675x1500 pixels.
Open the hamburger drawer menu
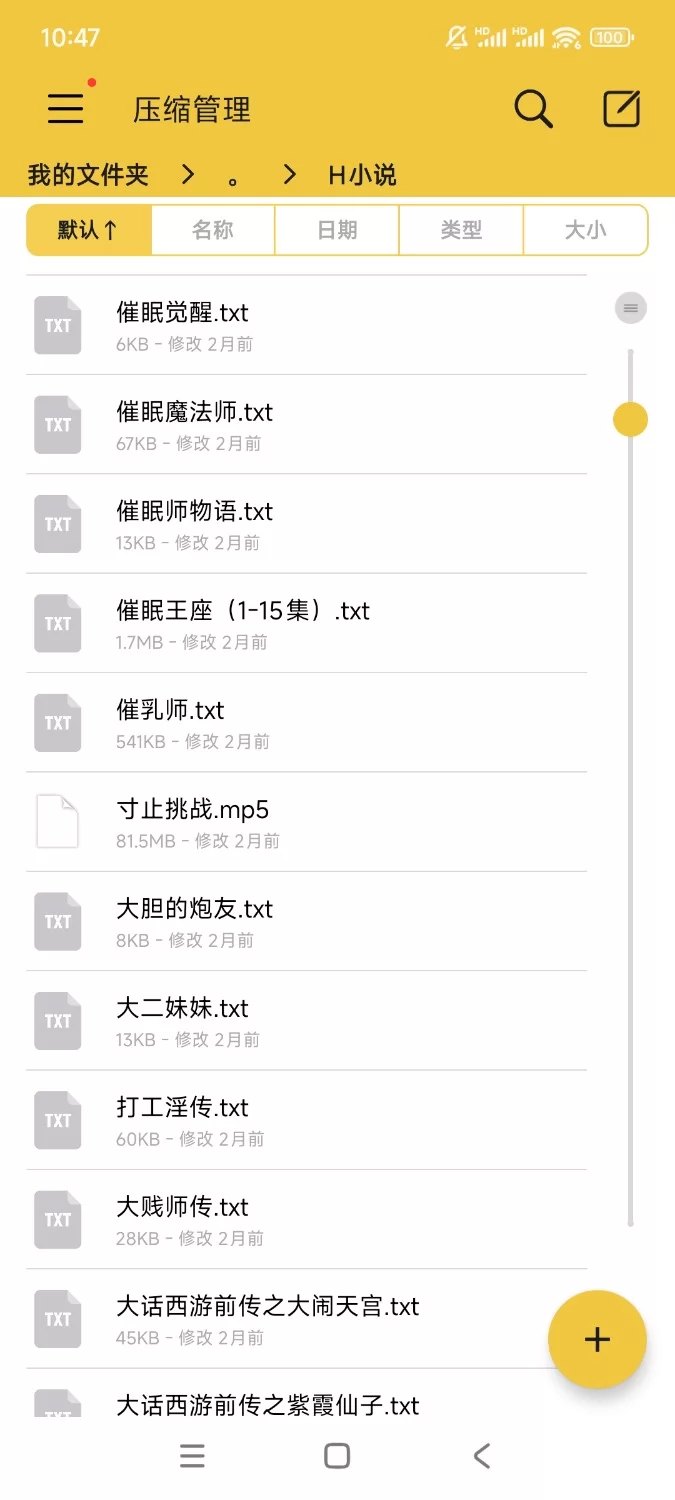pyautogui.click(x=66, y=108)
